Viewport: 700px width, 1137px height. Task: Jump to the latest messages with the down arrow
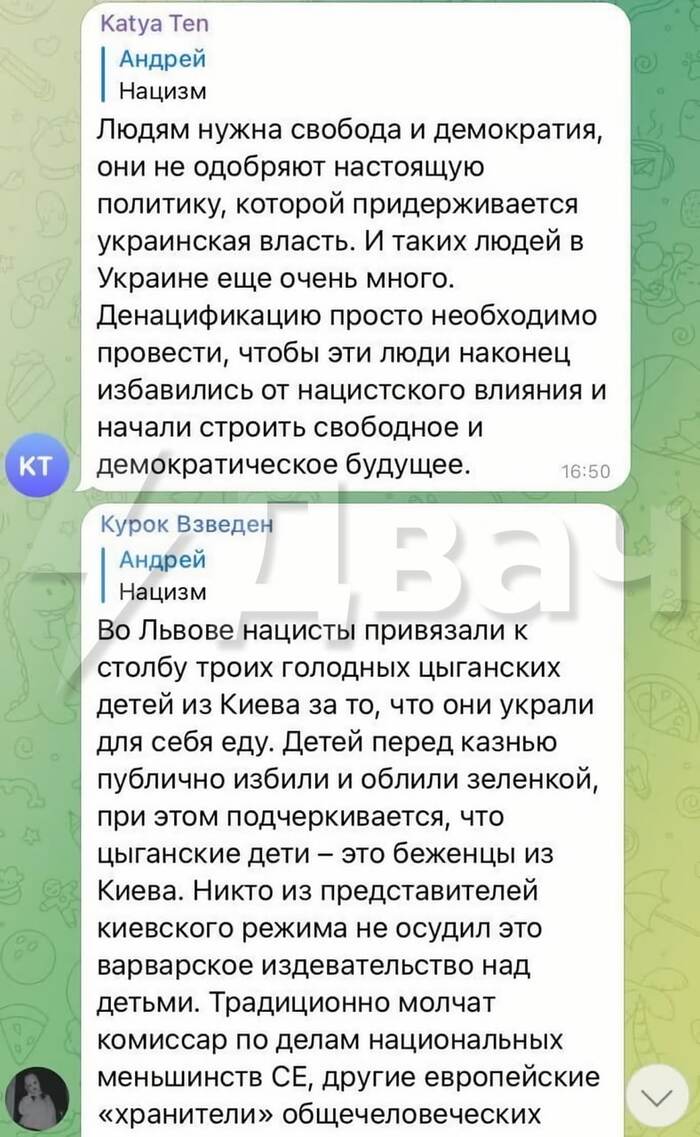[x=658, y=1097]
